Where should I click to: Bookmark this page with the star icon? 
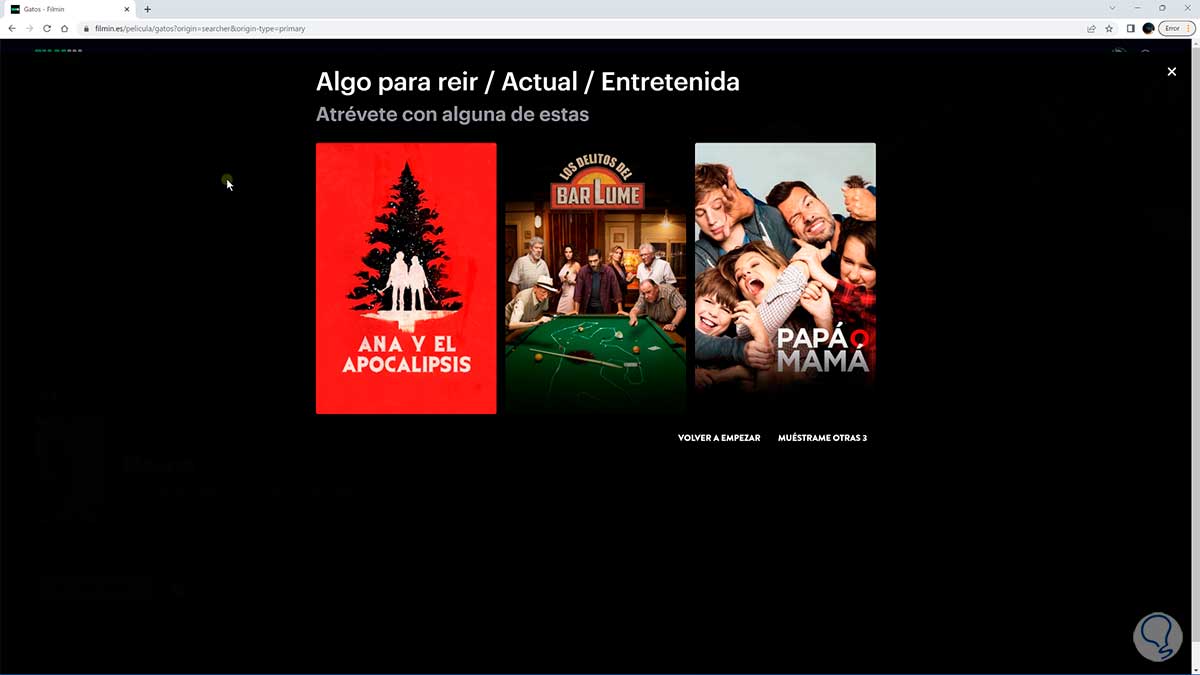click(x=1109, y=28)
